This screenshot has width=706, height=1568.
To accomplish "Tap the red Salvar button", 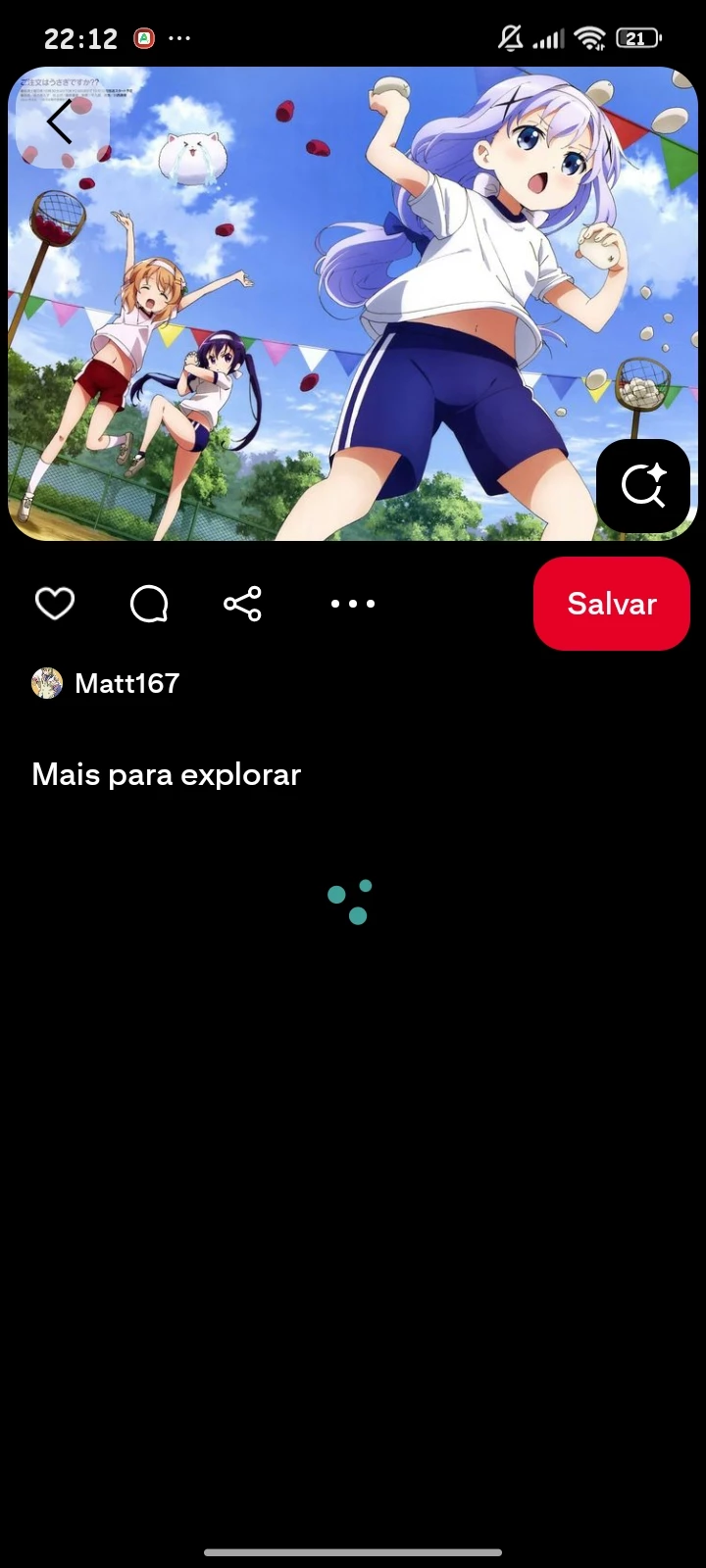I will (611, 604).
